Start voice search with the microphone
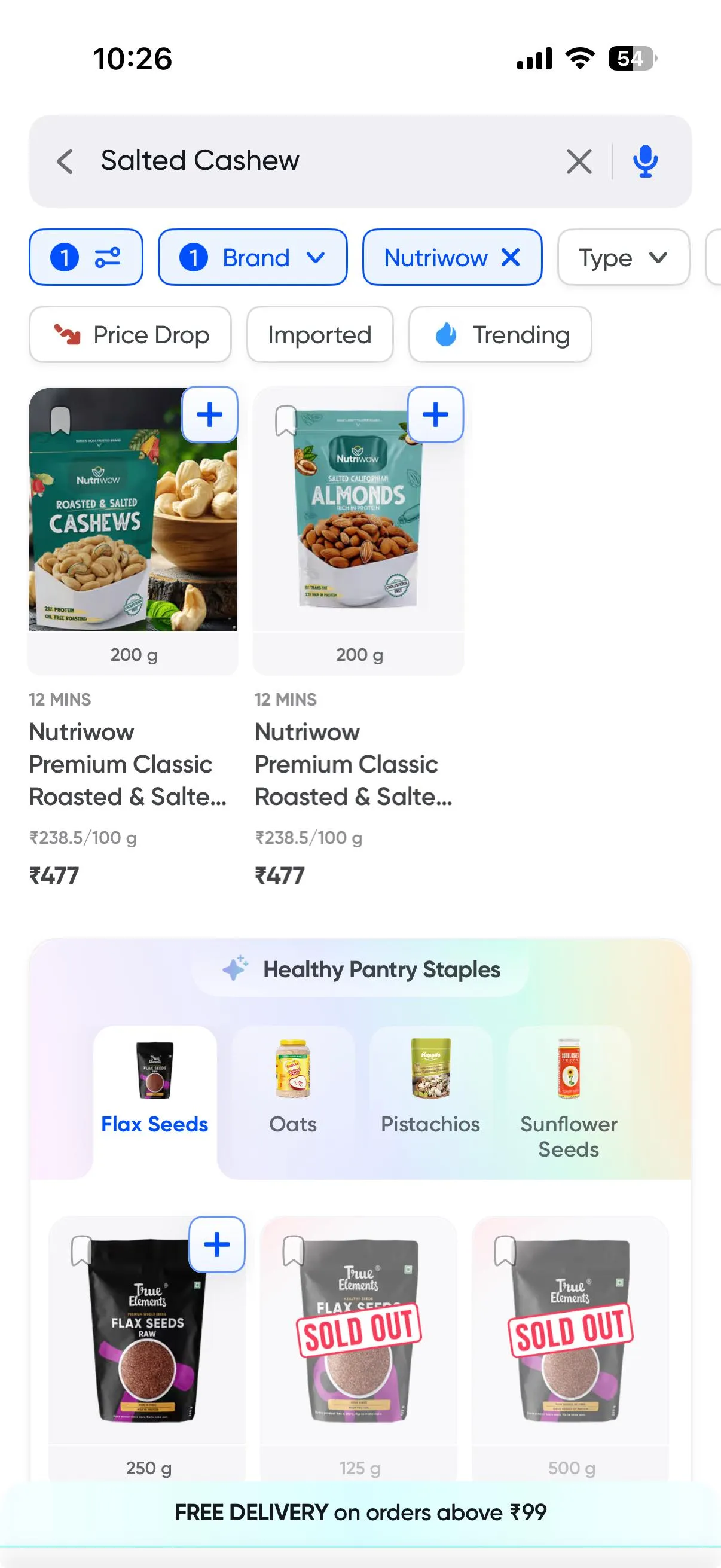The height and width of the screenshot is (1568, 721). pyautogui.click(x=645, y=161)
